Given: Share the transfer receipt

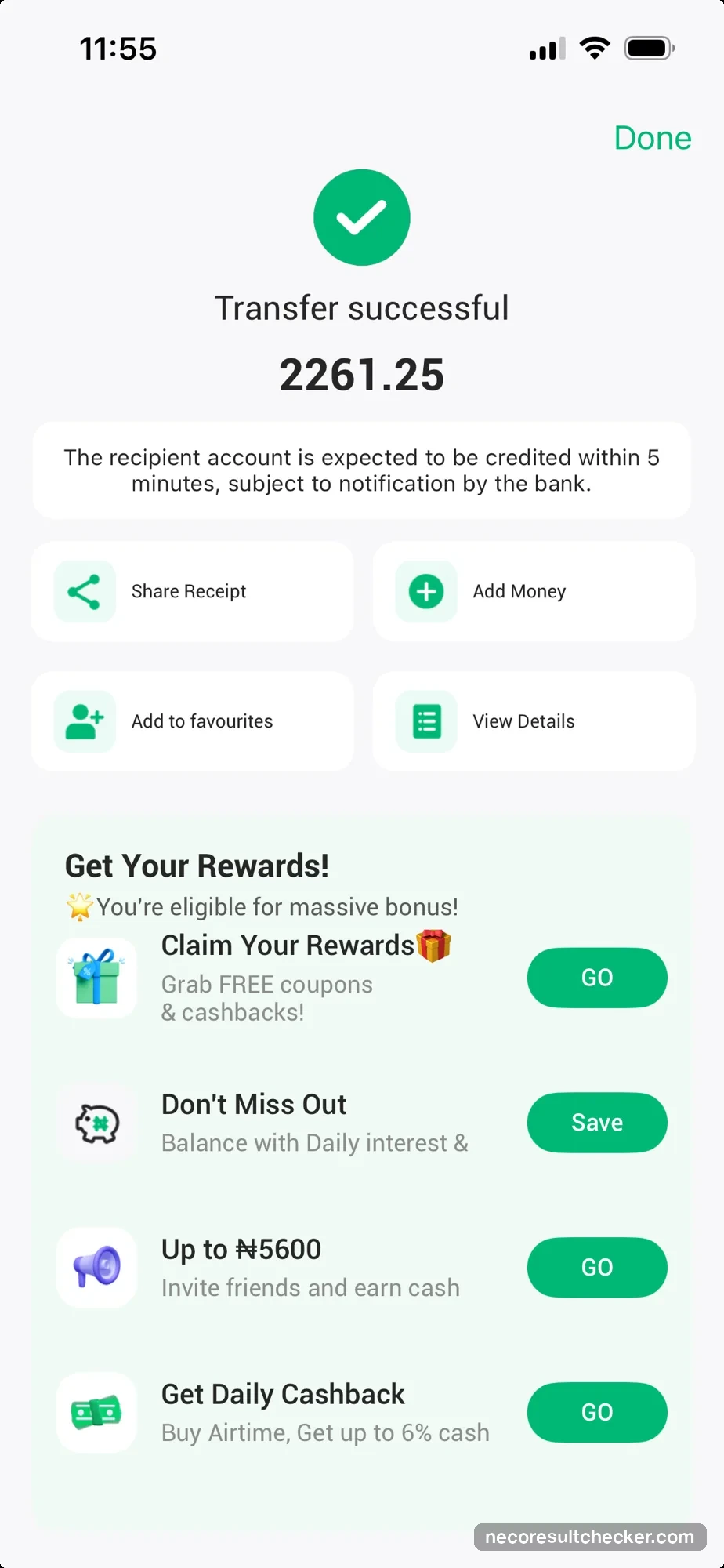Looking at the screenshot, I should coord(192,591).
